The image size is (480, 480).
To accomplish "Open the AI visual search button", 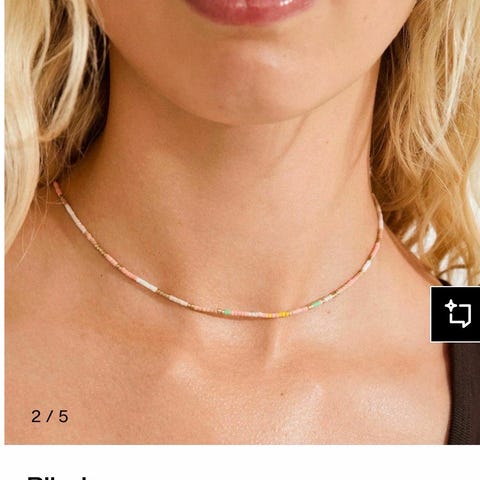I will pos(455,314).
